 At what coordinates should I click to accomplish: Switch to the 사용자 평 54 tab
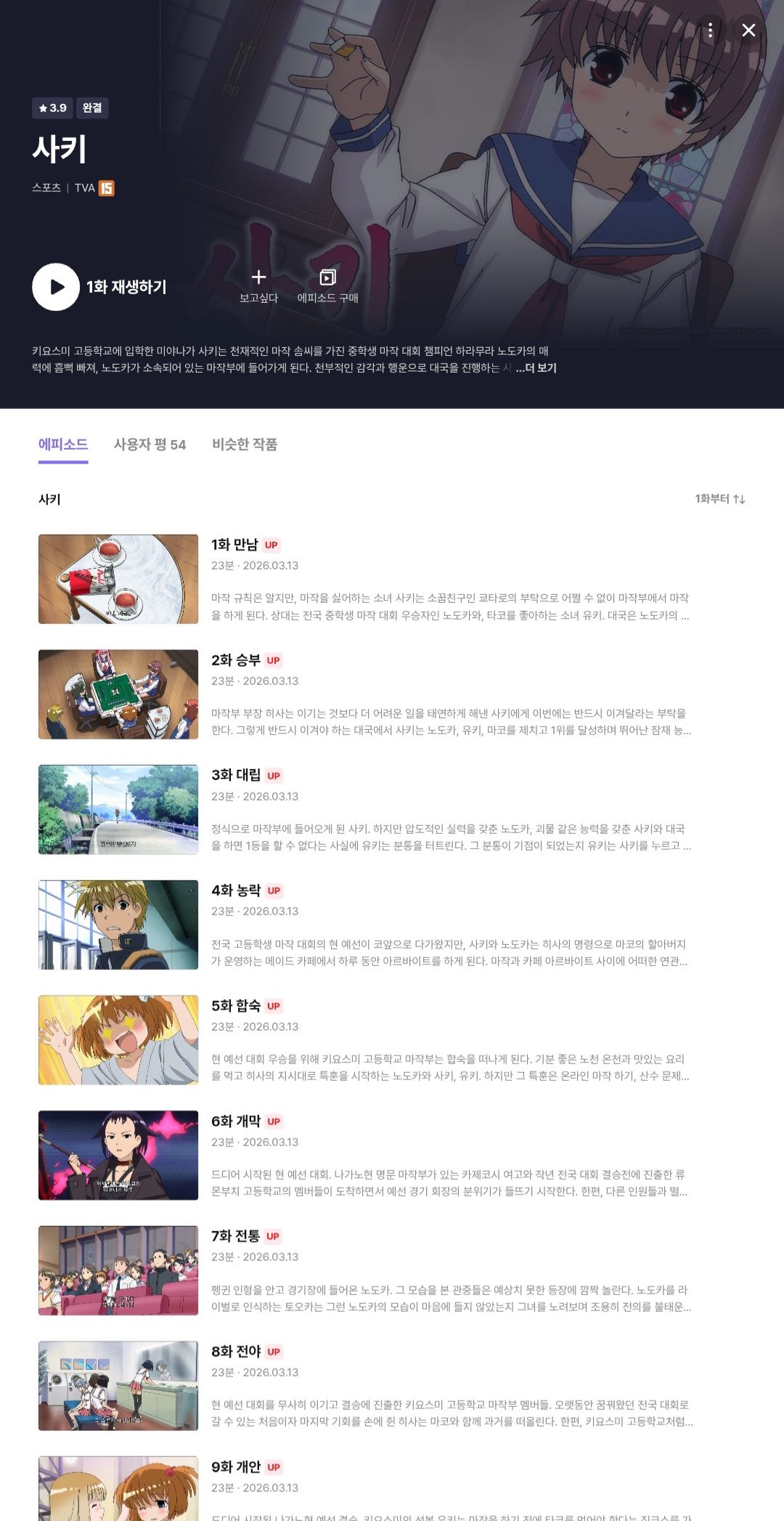[x=150, y=444]
